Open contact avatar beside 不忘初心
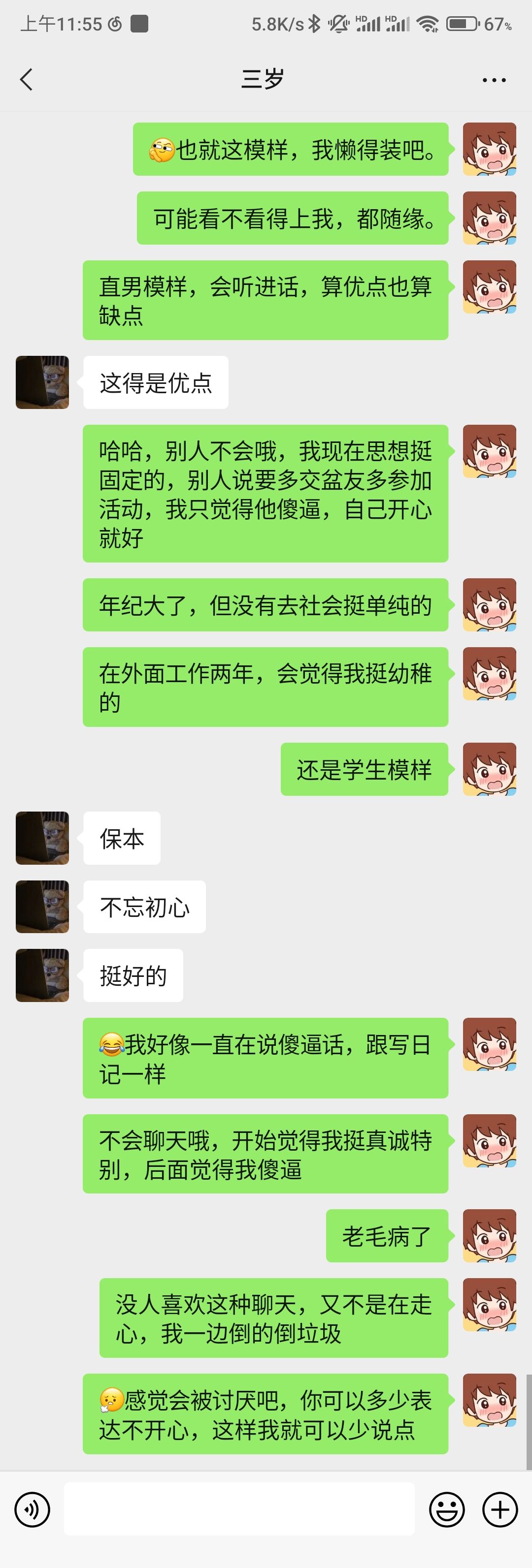Viewport: 532px width, 1568px height. 42,907
